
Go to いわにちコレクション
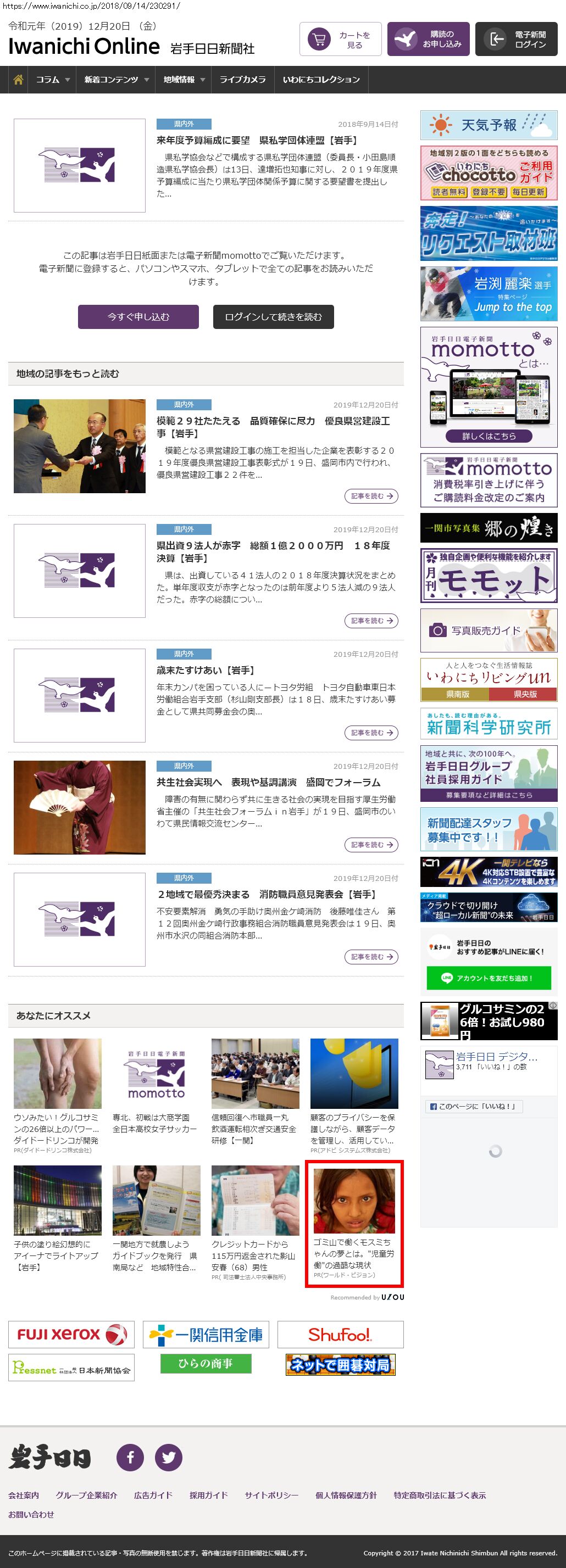321,80
